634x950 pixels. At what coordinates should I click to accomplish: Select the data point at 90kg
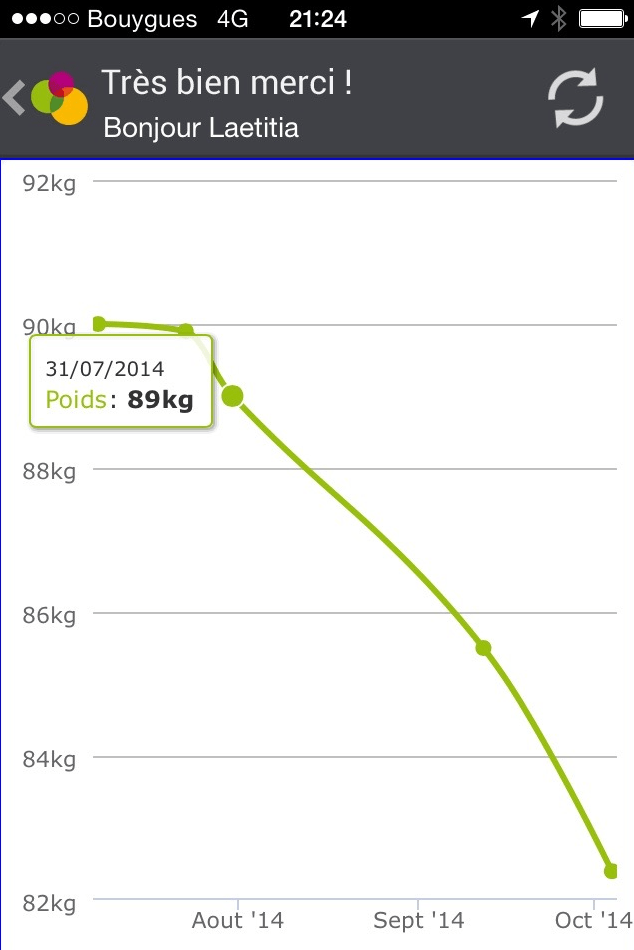99,323
